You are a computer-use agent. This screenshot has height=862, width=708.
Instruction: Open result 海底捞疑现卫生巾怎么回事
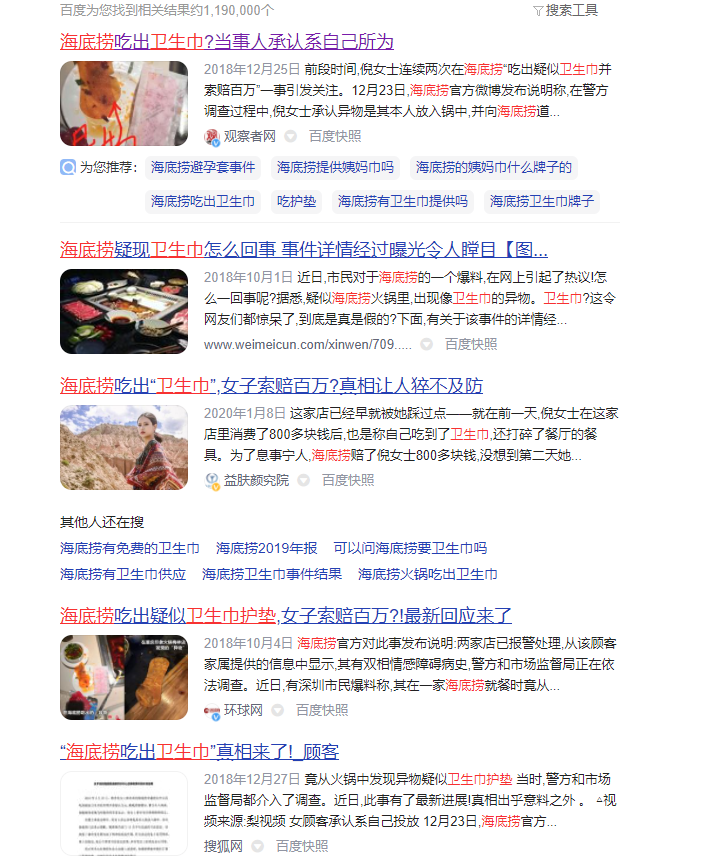pyautogui.click(x=303, y=249)
